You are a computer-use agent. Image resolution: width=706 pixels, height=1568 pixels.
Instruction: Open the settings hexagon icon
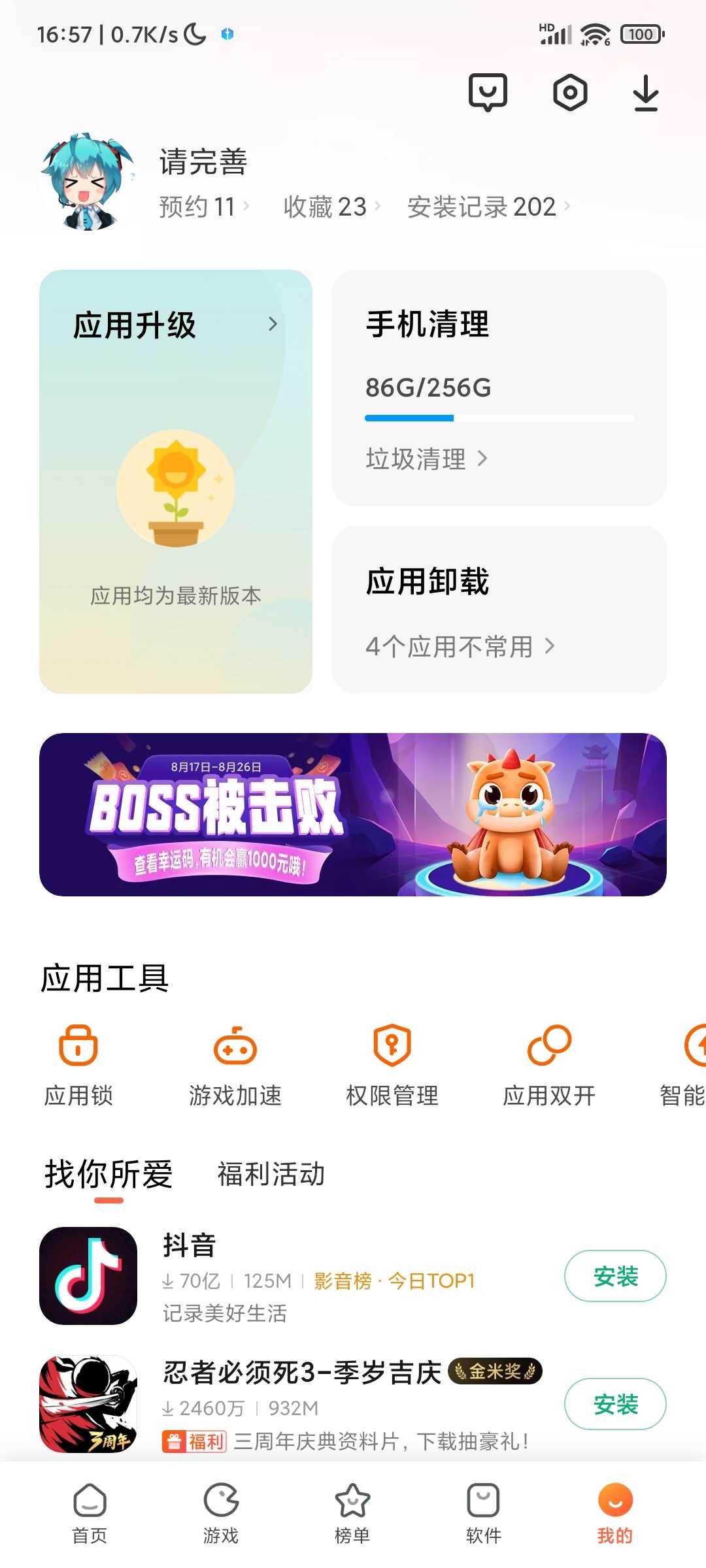coord(570,93)
